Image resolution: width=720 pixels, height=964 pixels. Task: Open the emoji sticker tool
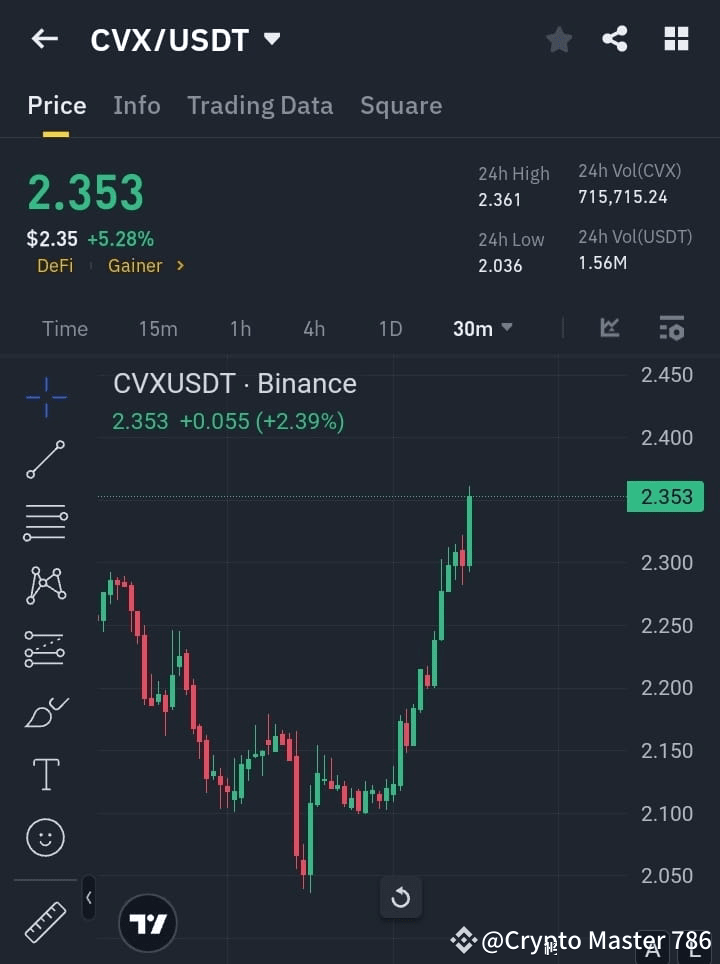pyautogui.click(x=45, y=837)
